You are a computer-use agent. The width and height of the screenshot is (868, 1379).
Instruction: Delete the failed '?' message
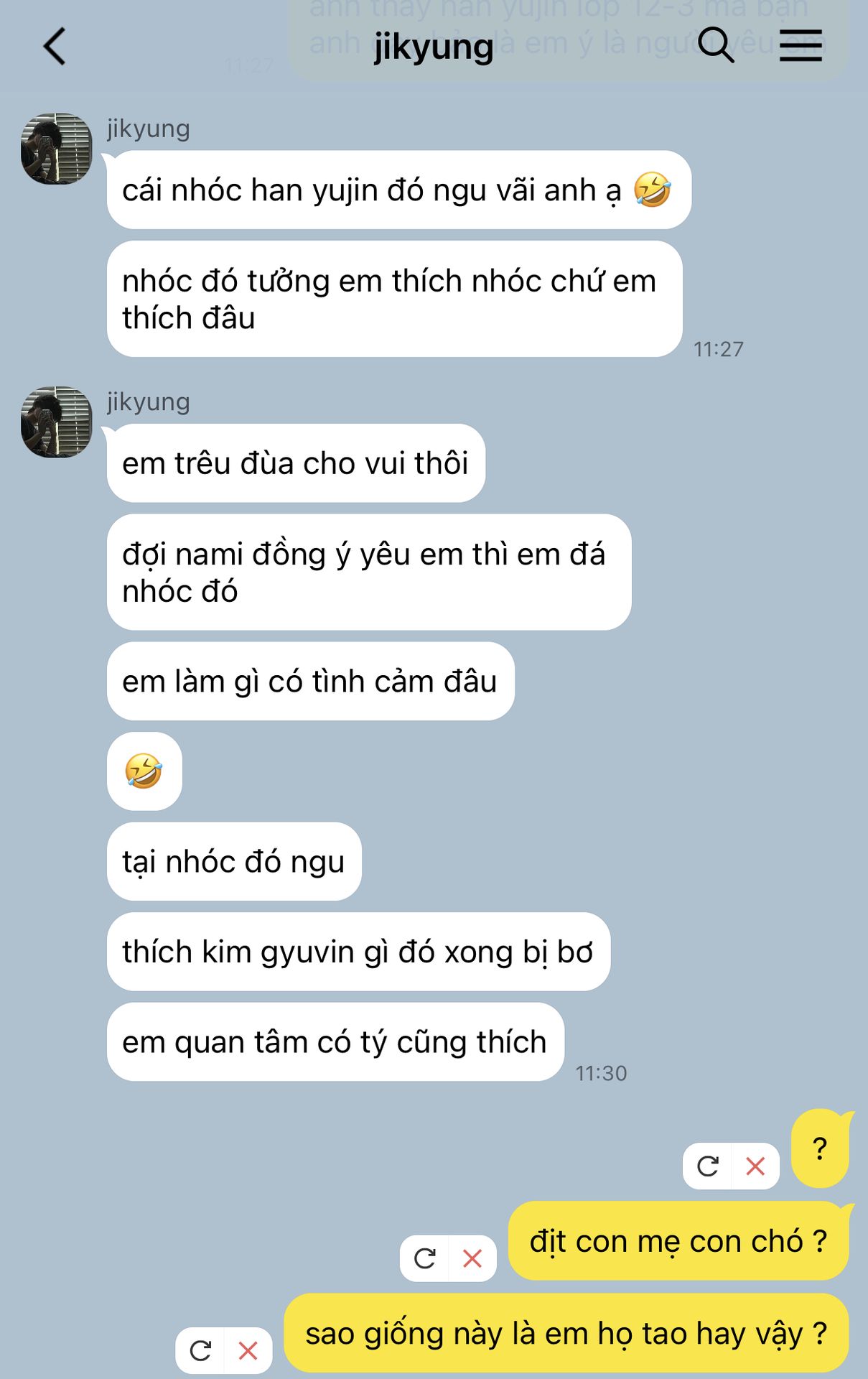(x=755, y=1166)
